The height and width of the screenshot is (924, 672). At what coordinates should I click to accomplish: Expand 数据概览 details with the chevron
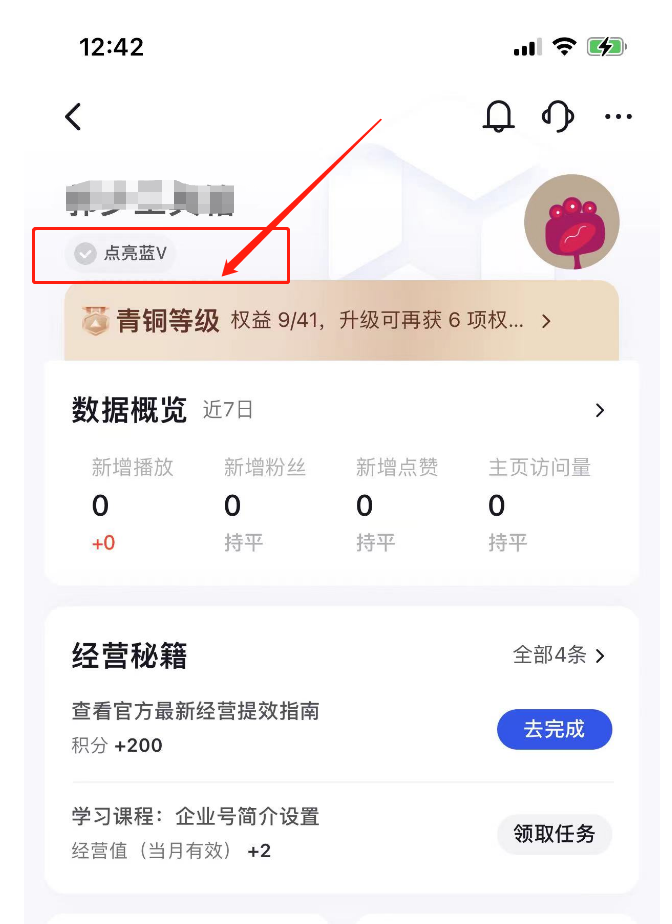[x=600, y=410]
